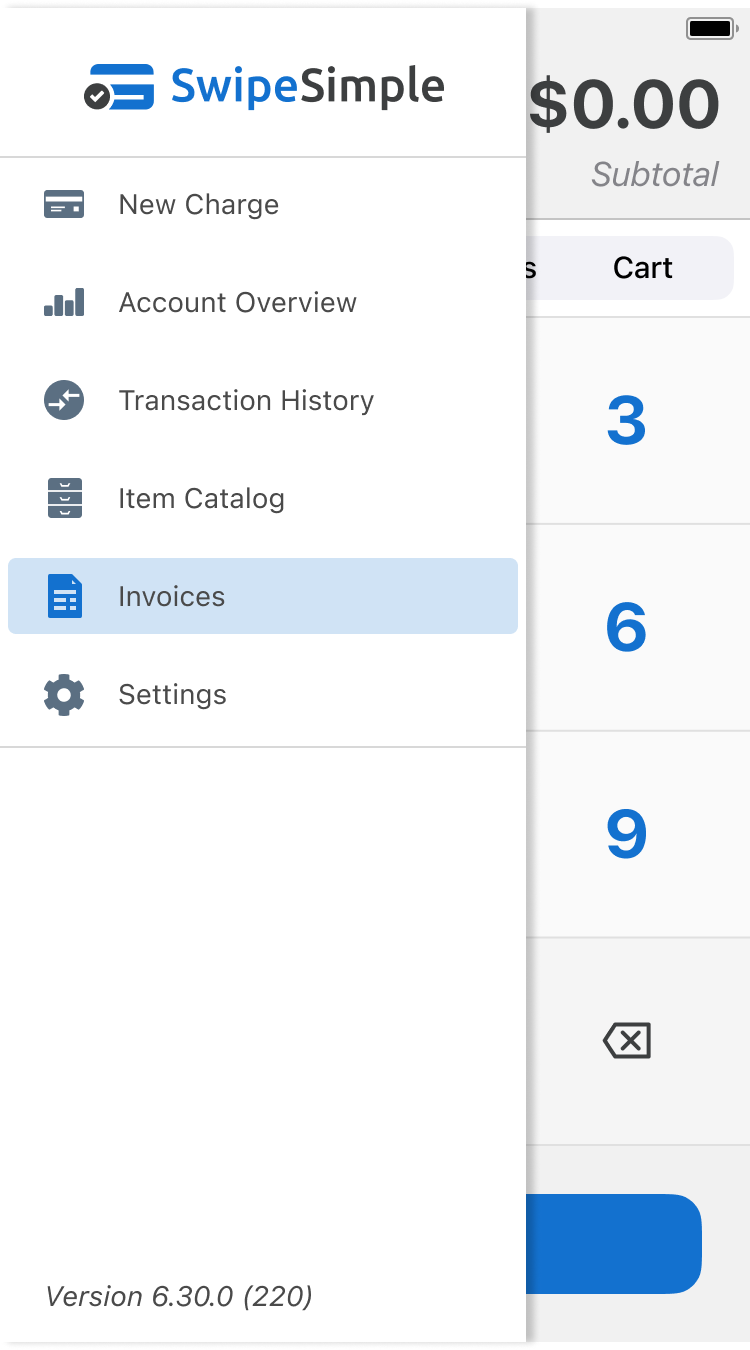Open the Item Catalog
The image size is (750, 1350).
tap(263, 499)
